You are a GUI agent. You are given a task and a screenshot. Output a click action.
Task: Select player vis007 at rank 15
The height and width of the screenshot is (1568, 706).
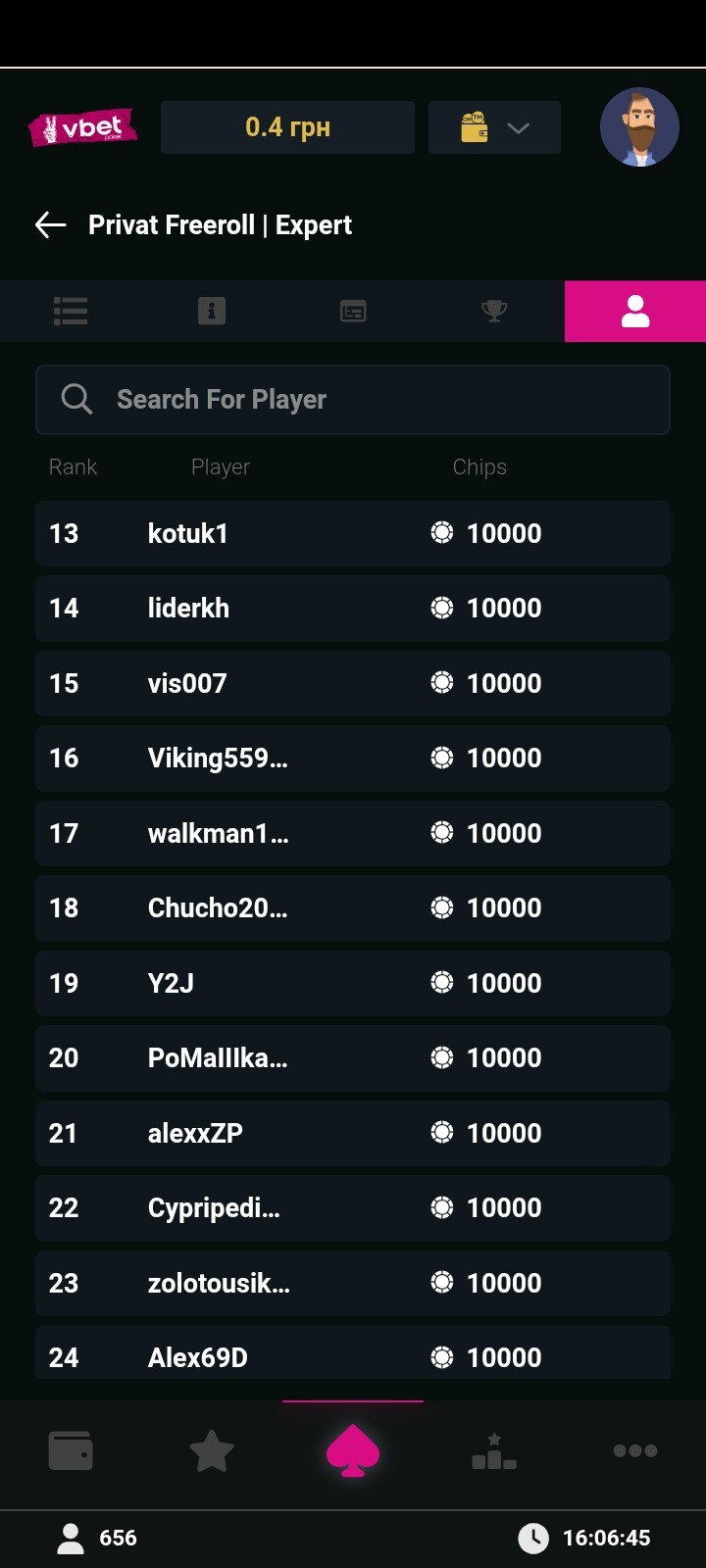click(x=353, y=683)
